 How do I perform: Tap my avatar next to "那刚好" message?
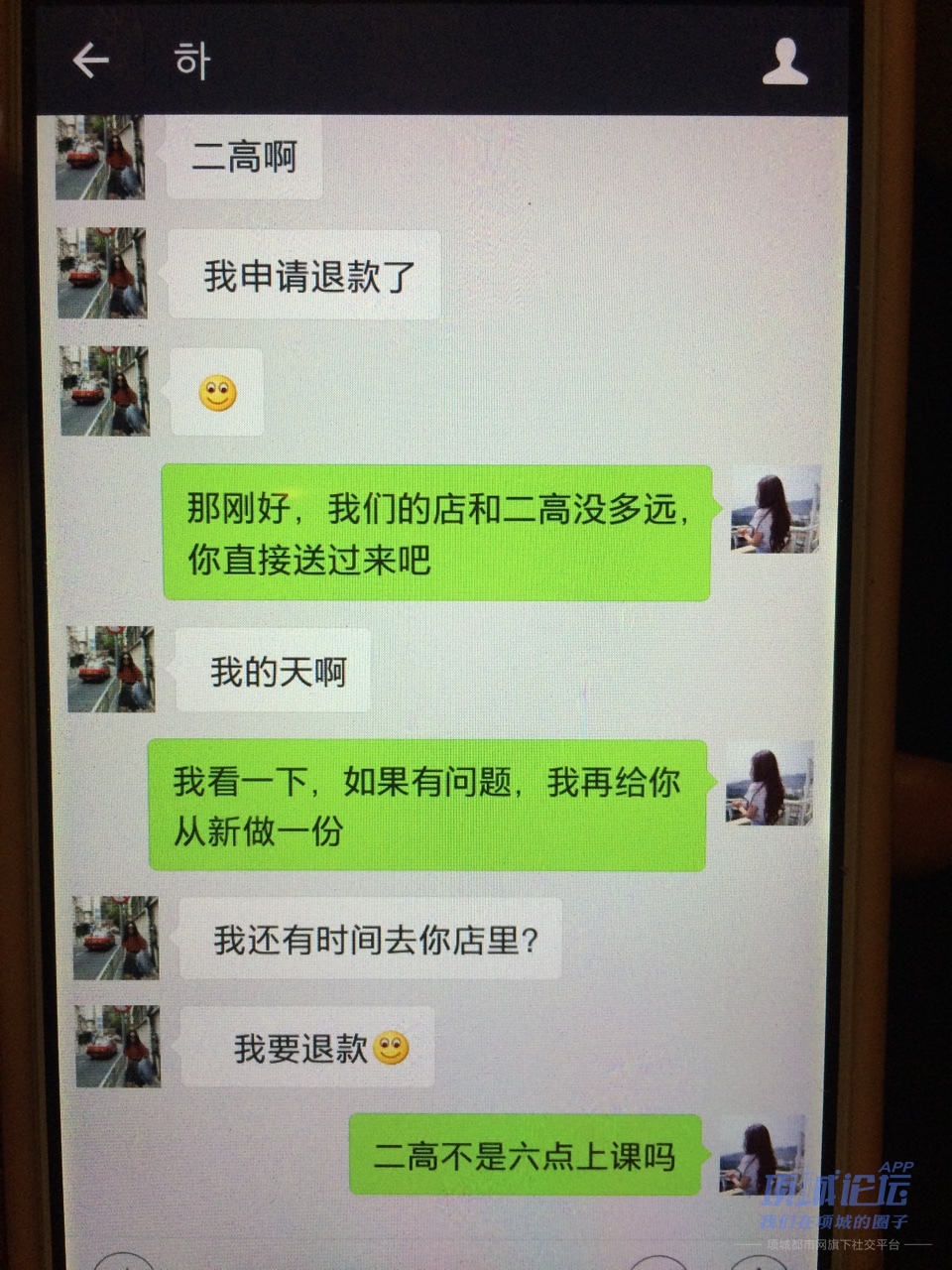(774, 509)
